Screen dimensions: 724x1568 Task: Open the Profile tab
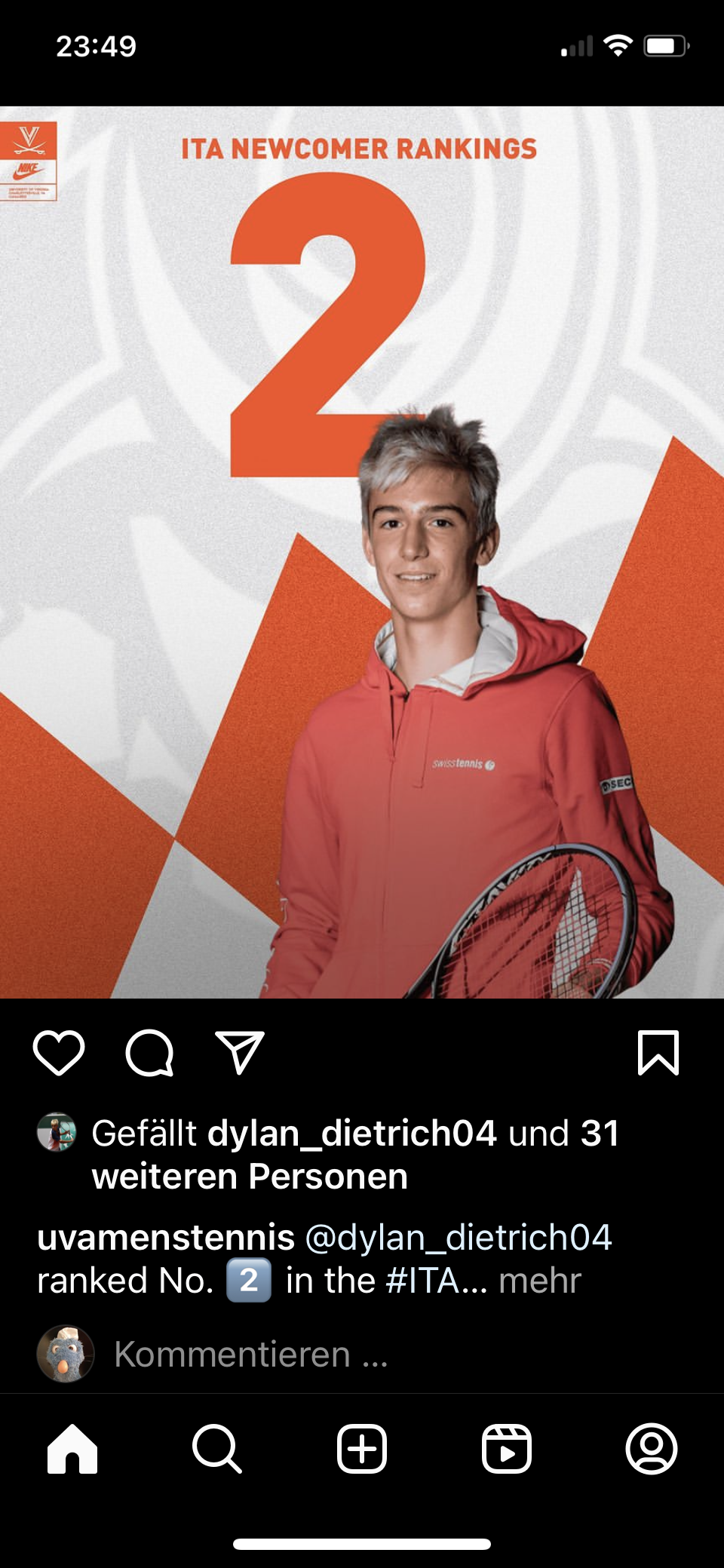click(x=652, y=1449)
